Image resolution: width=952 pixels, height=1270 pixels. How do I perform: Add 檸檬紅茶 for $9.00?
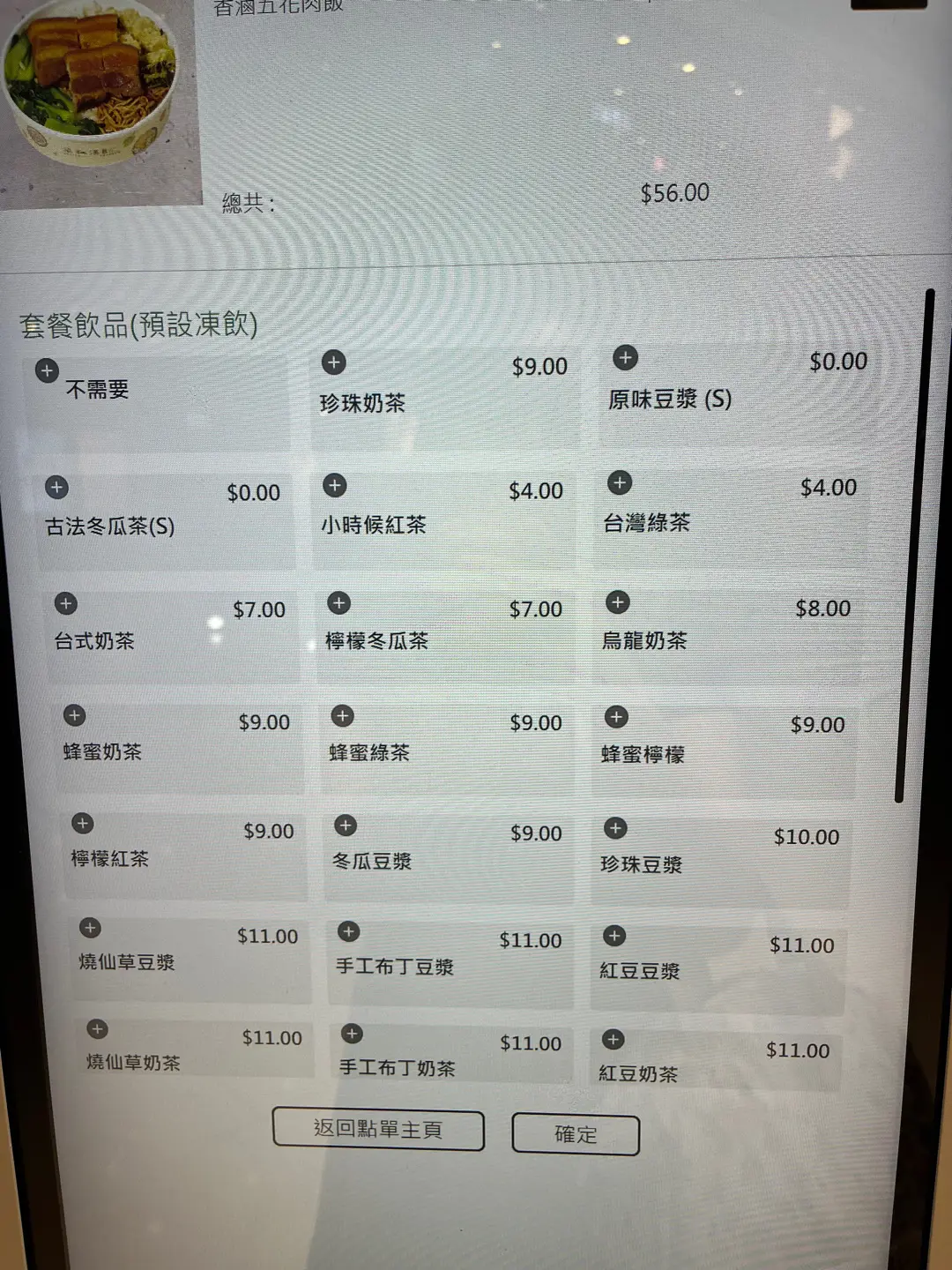pos(83,823)
